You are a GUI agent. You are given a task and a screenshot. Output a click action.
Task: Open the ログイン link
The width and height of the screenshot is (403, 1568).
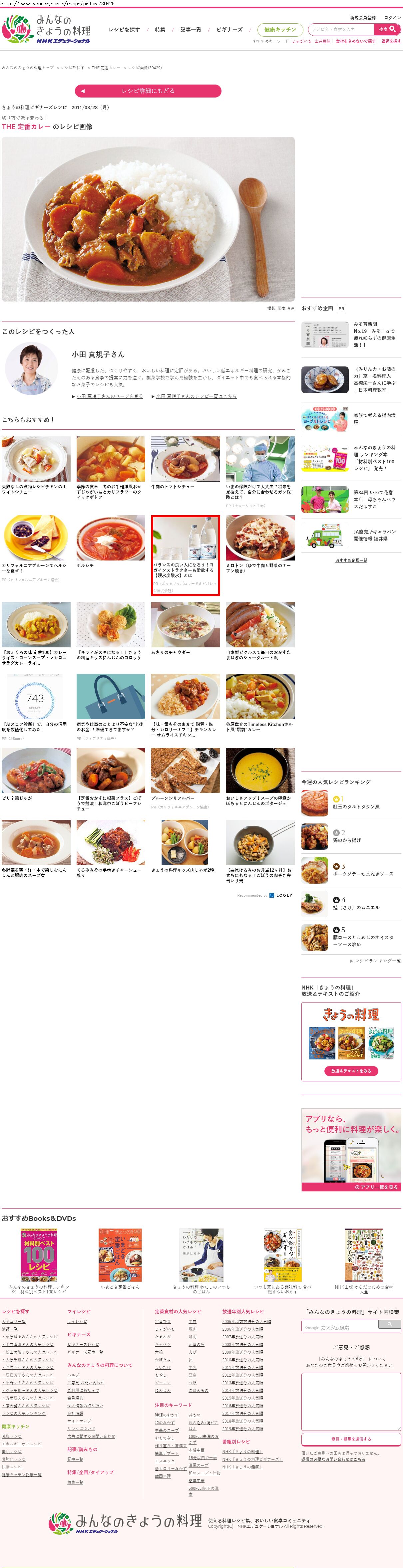pyautogui.click(x=393, y=18)
